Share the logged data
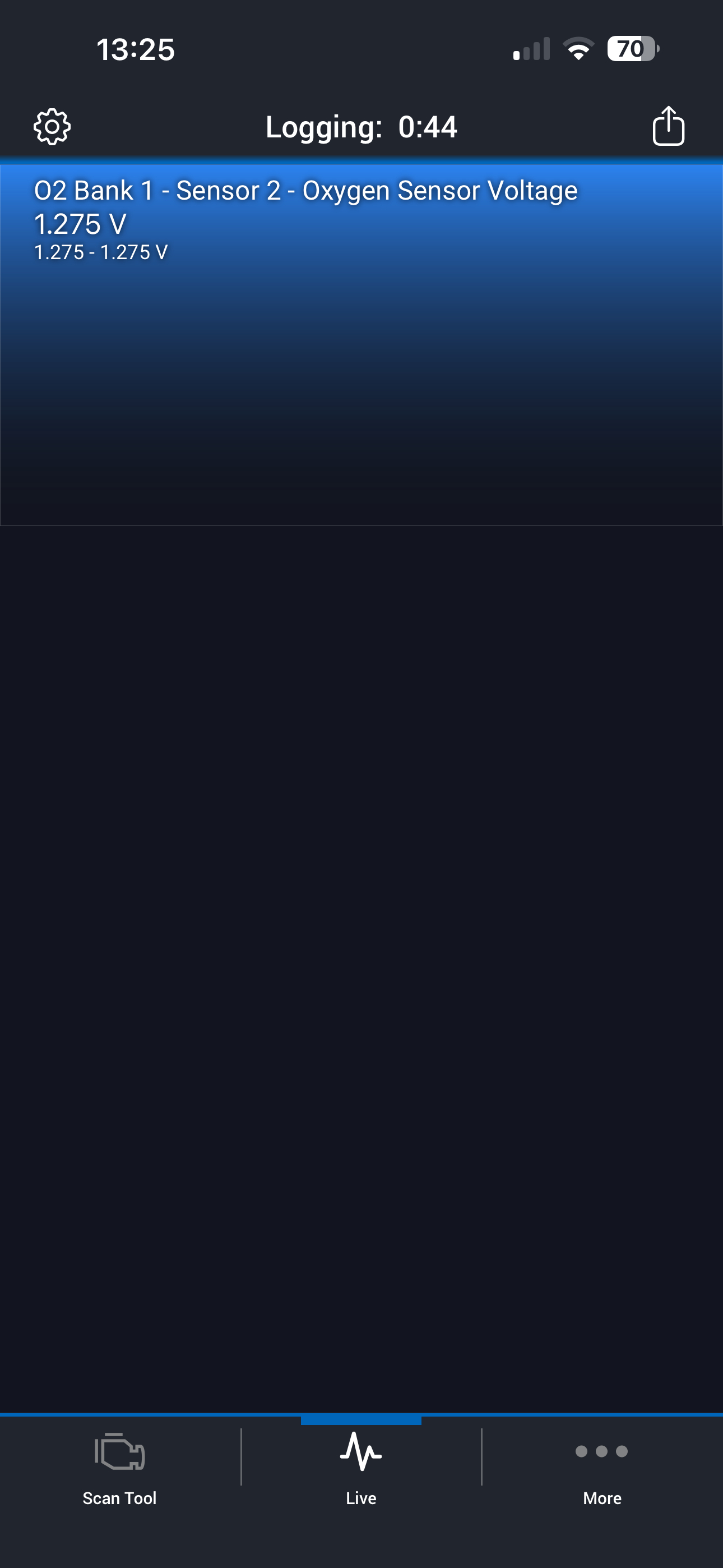 click(668, 127)
